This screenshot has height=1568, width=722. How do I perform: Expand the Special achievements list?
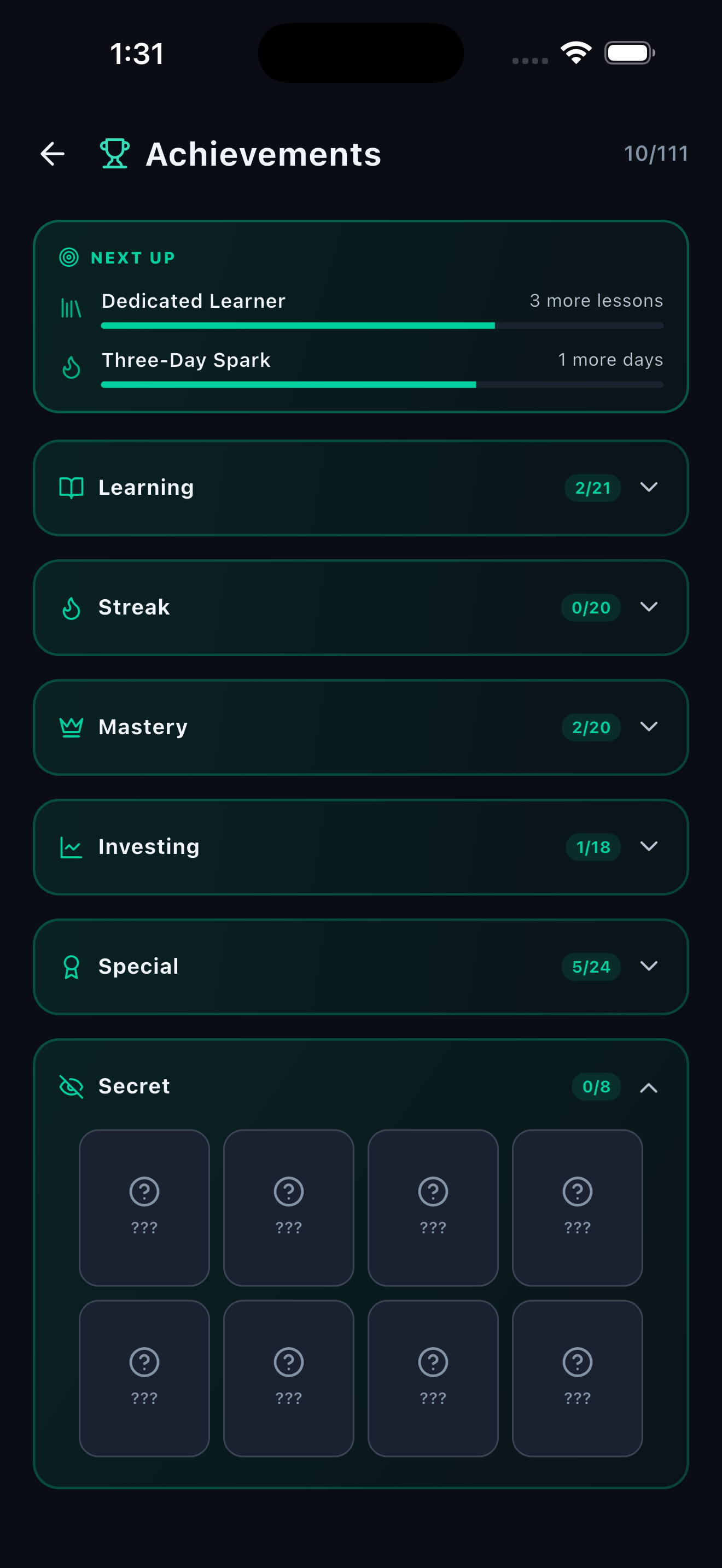click(649, 966)
